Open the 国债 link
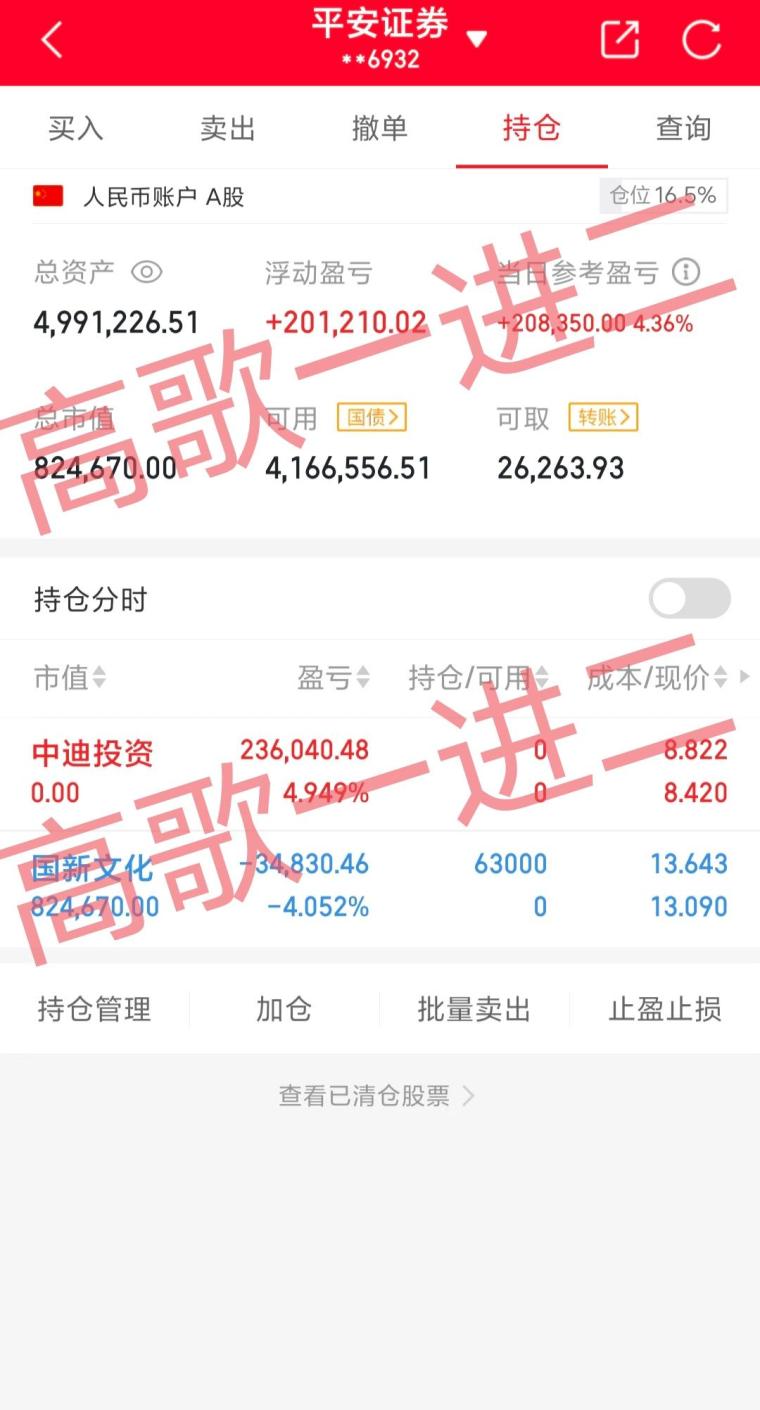The width and height of the screenshot is (760, 1410). pyautogui.click(x=371, y=417)
